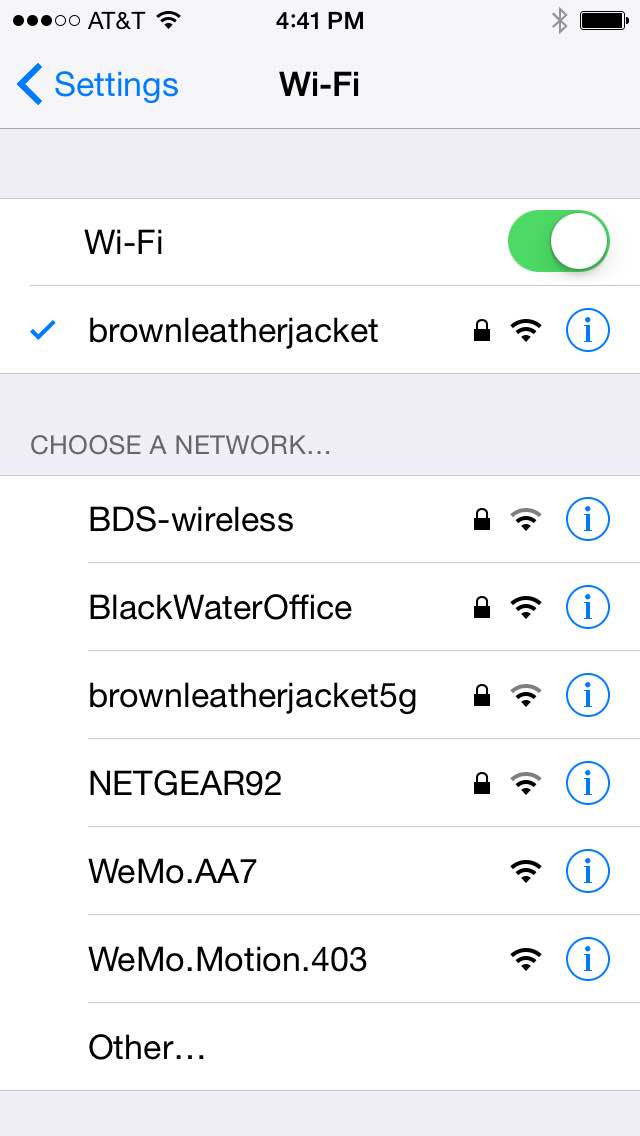This screenshot has width=640, height=1136.
Task: Join the BDS-wireless network
Action: (191, 519)
